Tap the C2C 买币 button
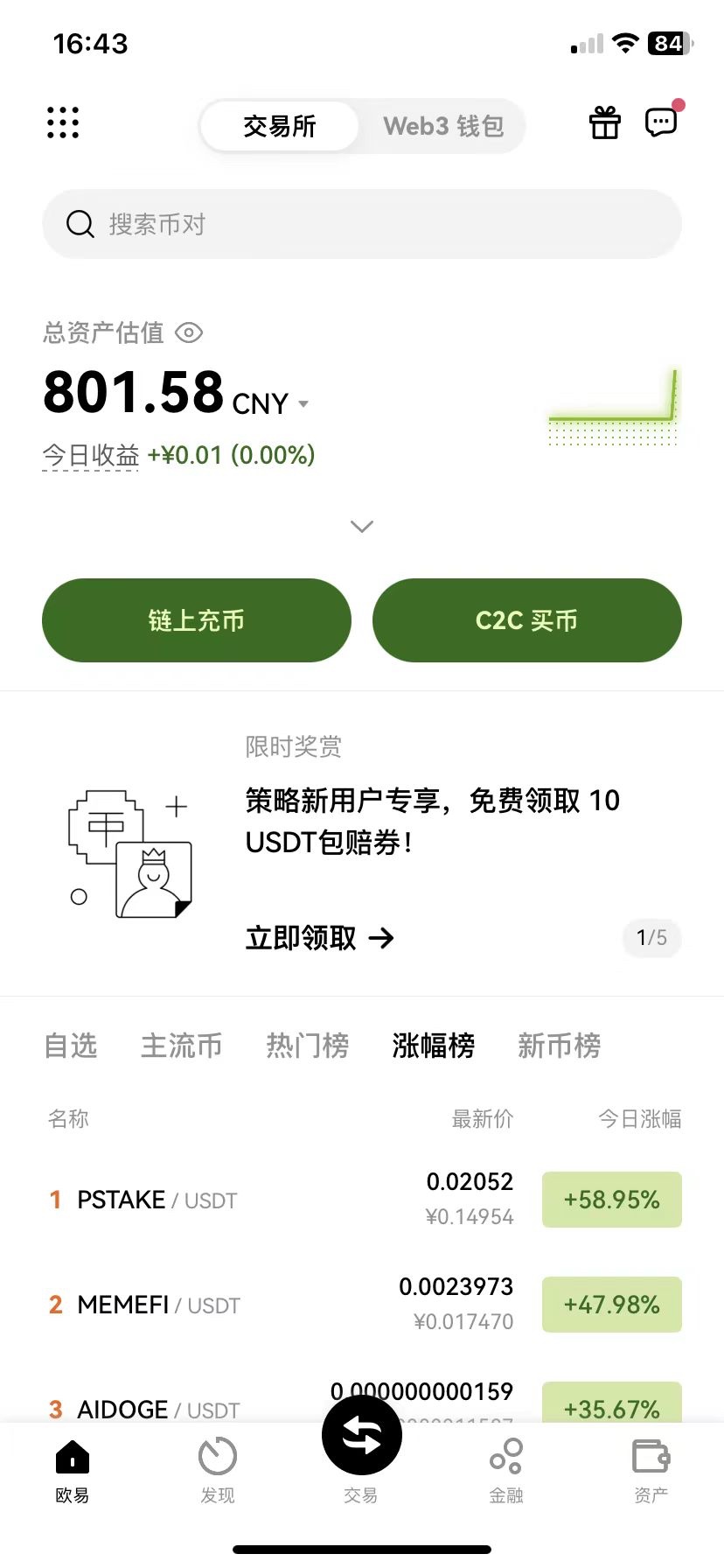This screenshot has height=1568, width=724. click(526, 620)
